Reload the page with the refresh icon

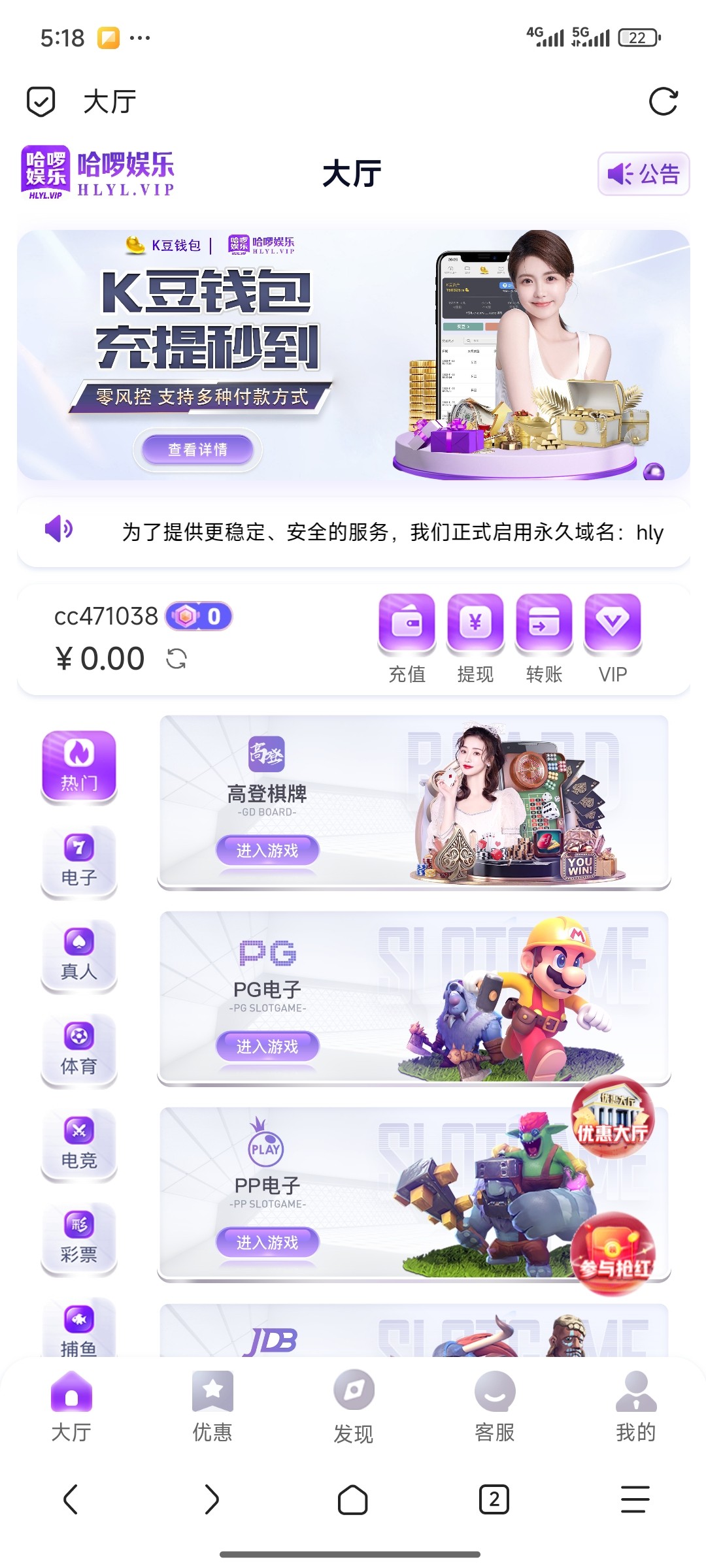click(x=663, y=102)
